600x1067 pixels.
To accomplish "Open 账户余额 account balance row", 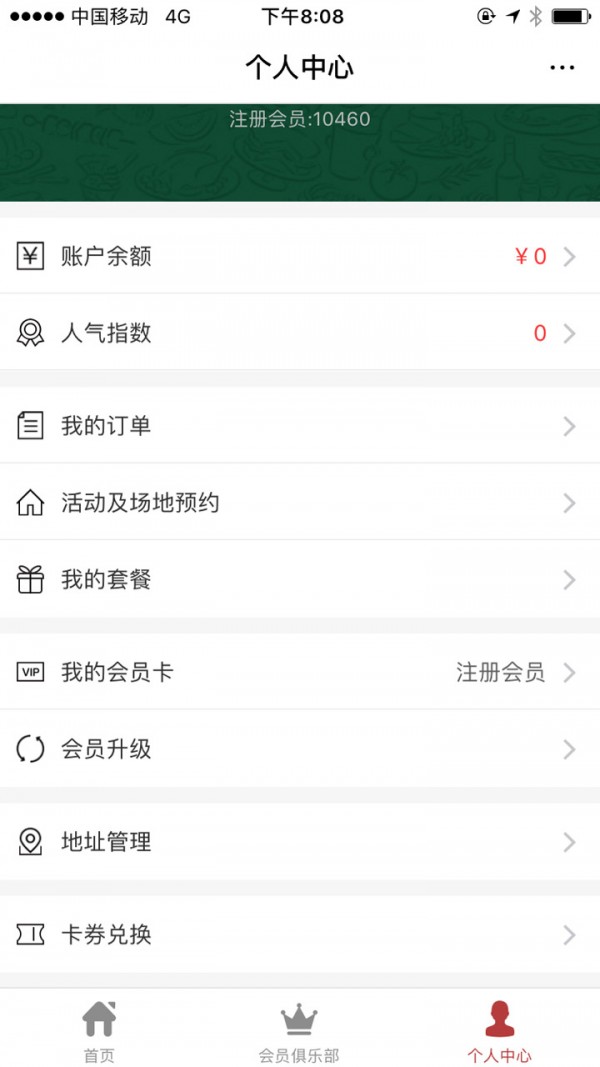I will [300, 256].
